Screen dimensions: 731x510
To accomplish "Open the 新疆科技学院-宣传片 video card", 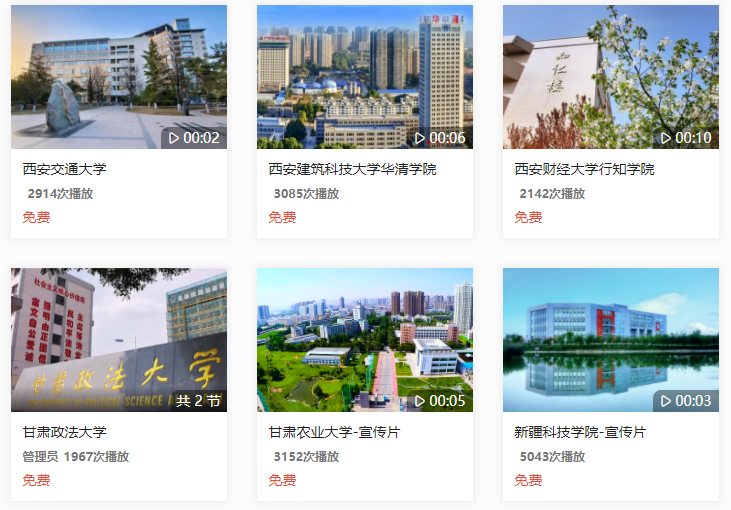I will 610,340.
